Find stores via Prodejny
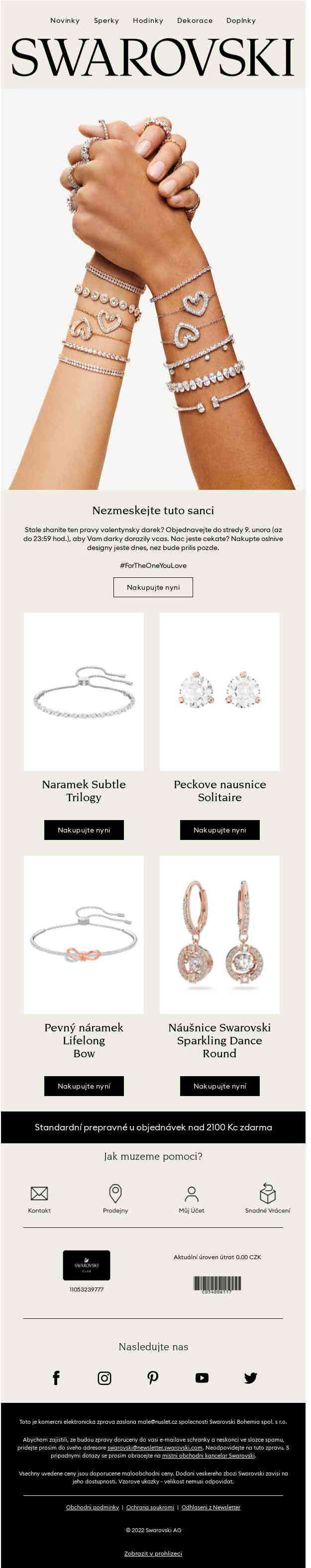The image size is (311, 1568). [x=115, y=1193]
